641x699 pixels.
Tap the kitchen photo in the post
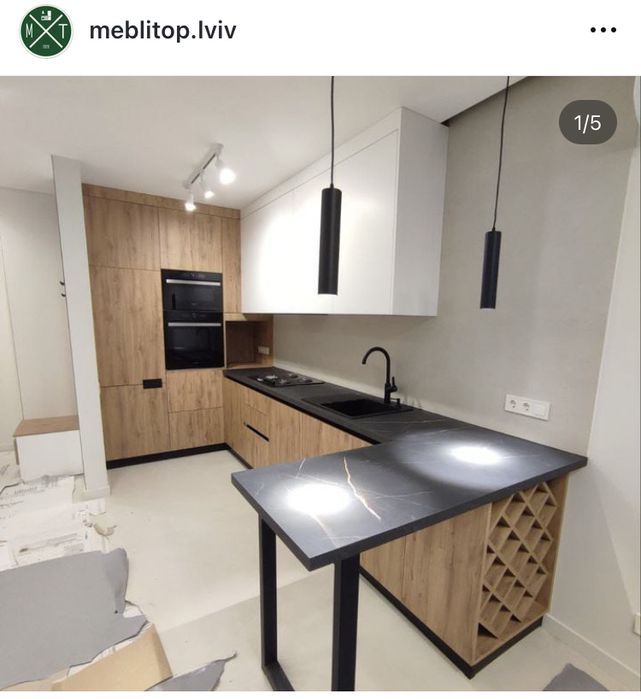(320, 385)
